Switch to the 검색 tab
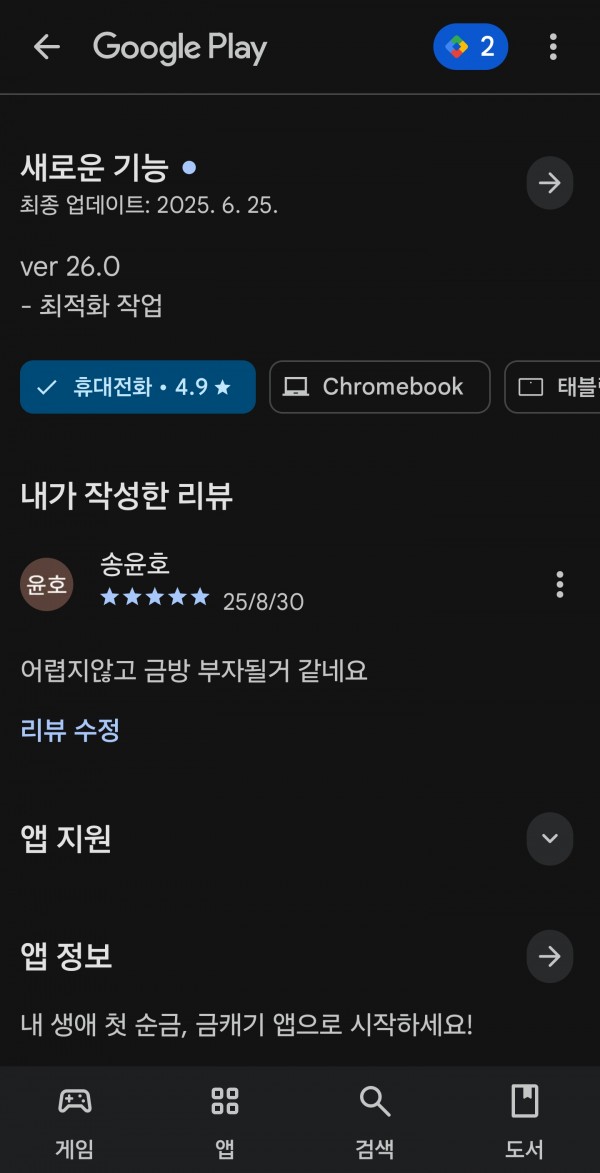The width and height of the screenshot is (600, 1173). tap(375, 1121)
